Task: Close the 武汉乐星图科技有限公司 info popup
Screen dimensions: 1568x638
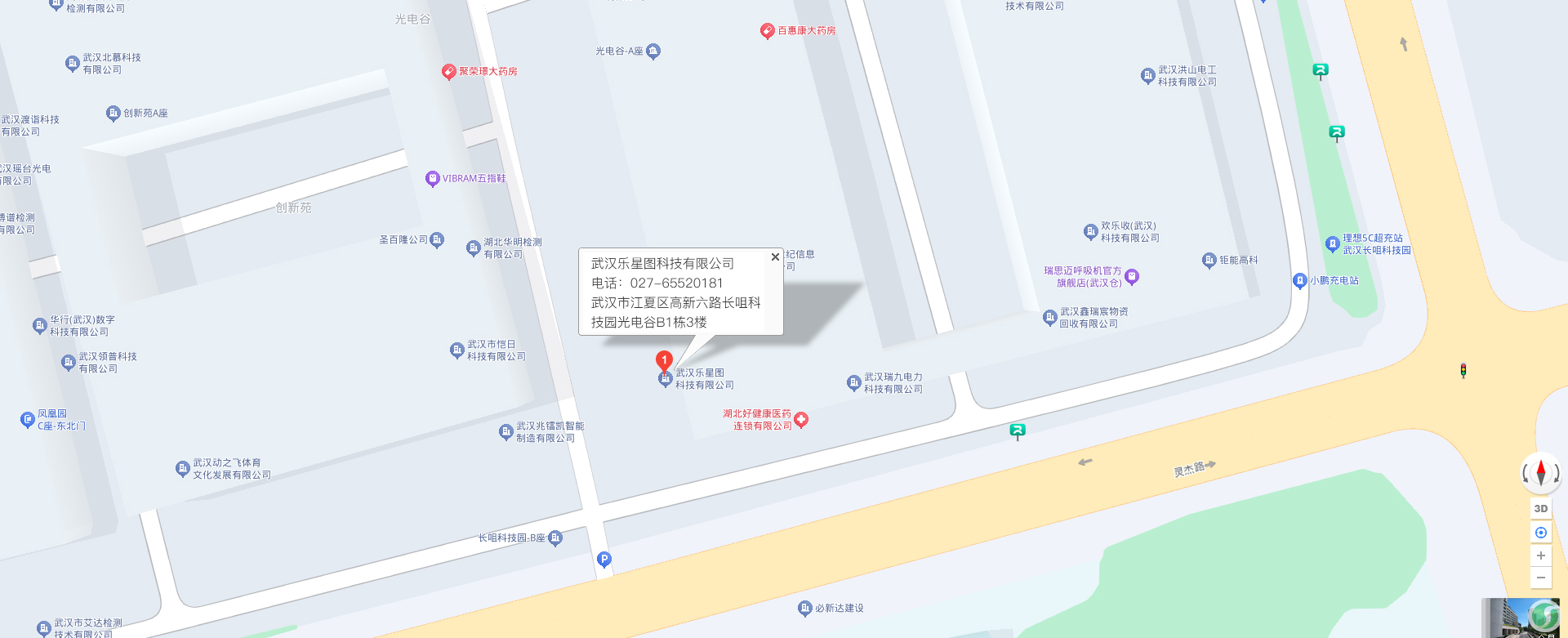Action: pyautogui.click(x=775, y=257)
